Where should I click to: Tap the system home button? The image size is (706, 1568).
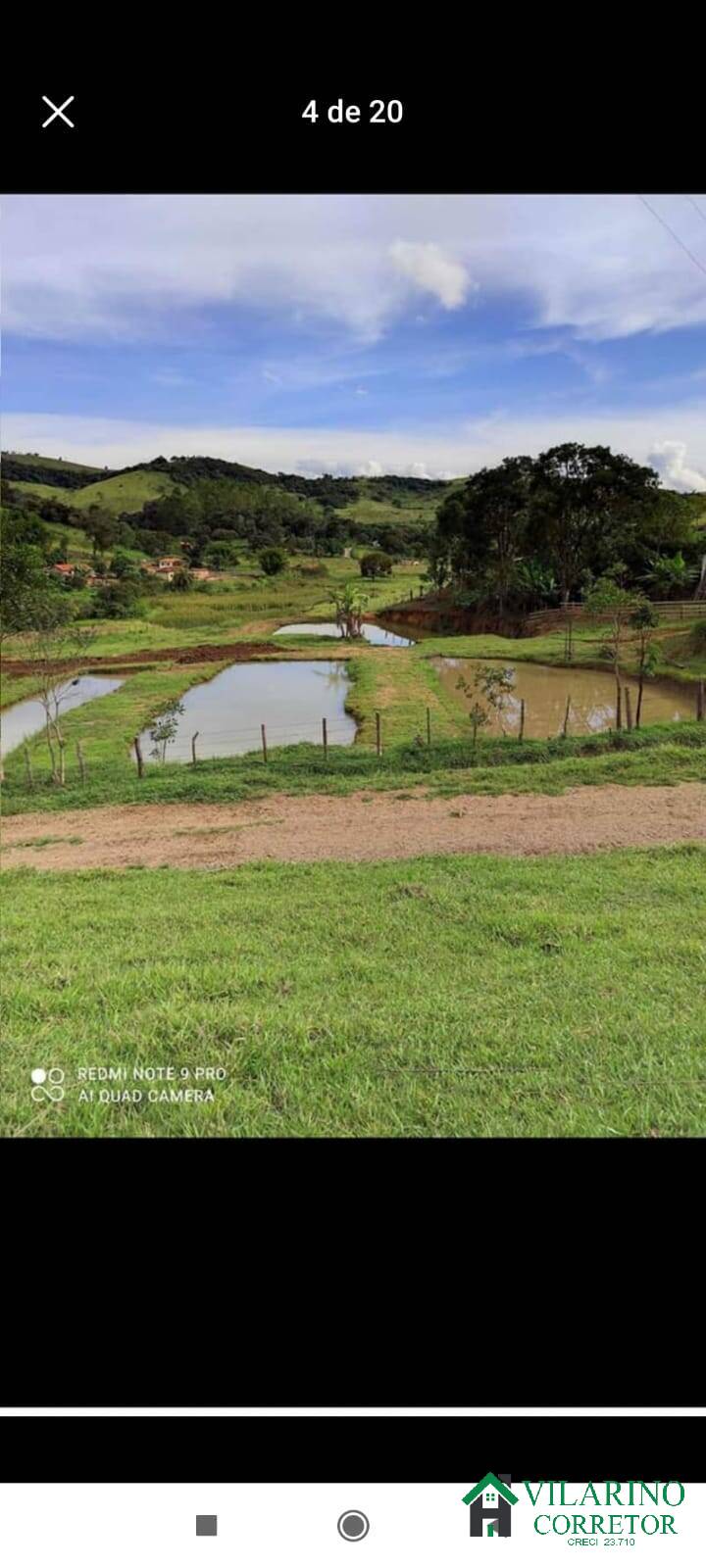tap(353, 1525)
